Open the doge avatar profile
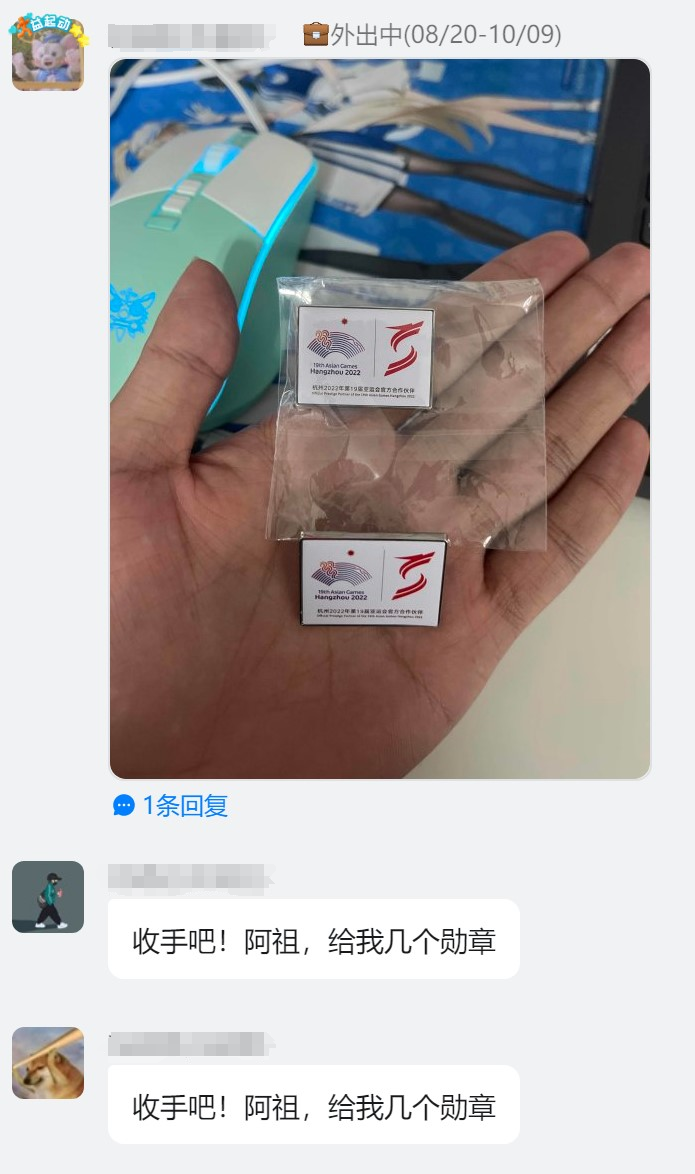The image size is (695, 1174). [x=48, y=1063]
